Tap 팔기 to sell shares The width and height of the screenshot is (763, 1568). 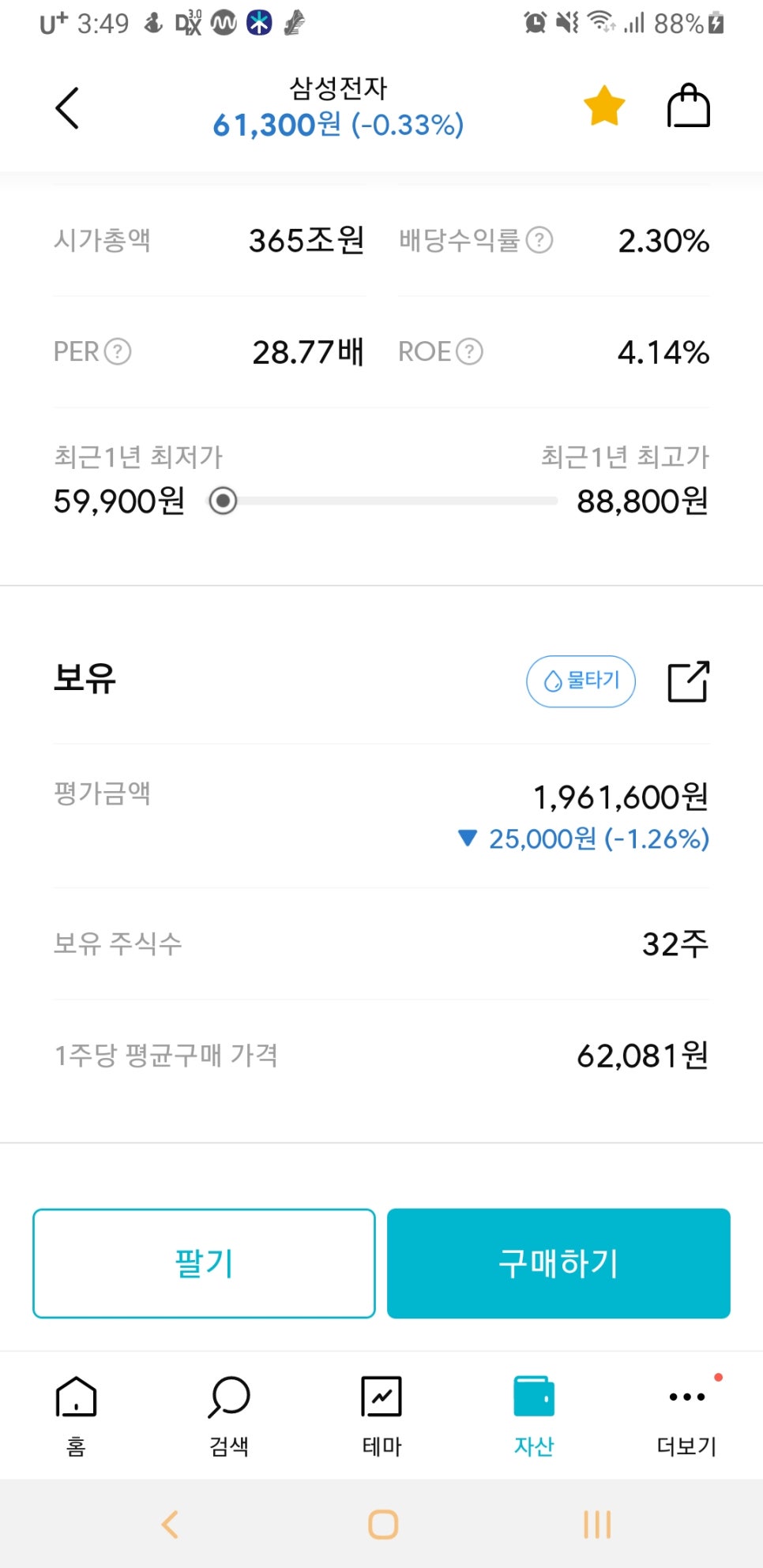pos(204,1263)
